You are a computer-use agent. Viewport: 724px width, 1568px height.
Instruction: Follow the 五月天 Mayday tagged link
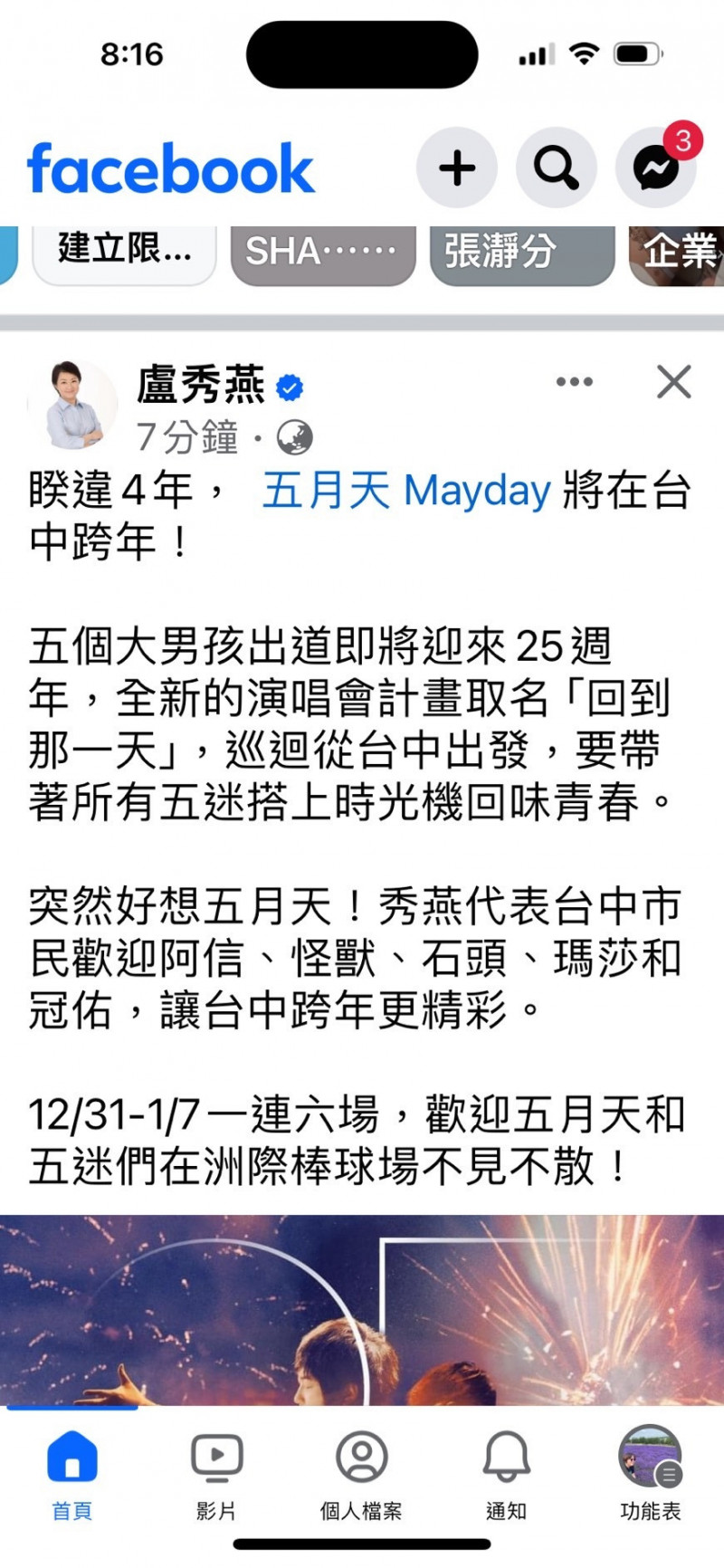(x=406, y=492)
